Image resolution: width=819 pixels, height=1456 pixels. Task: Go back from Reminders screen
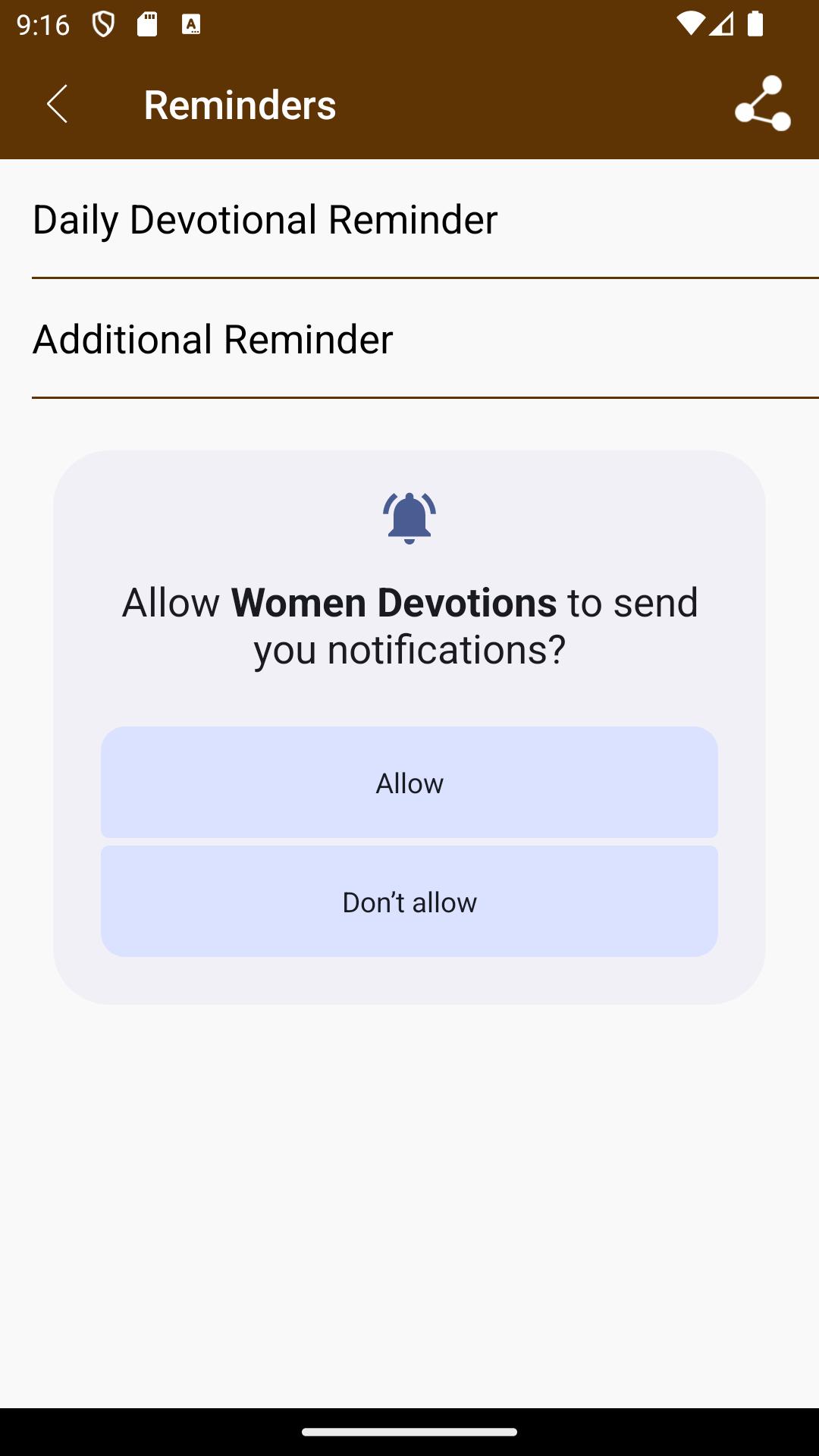click(x=57, y=104)
